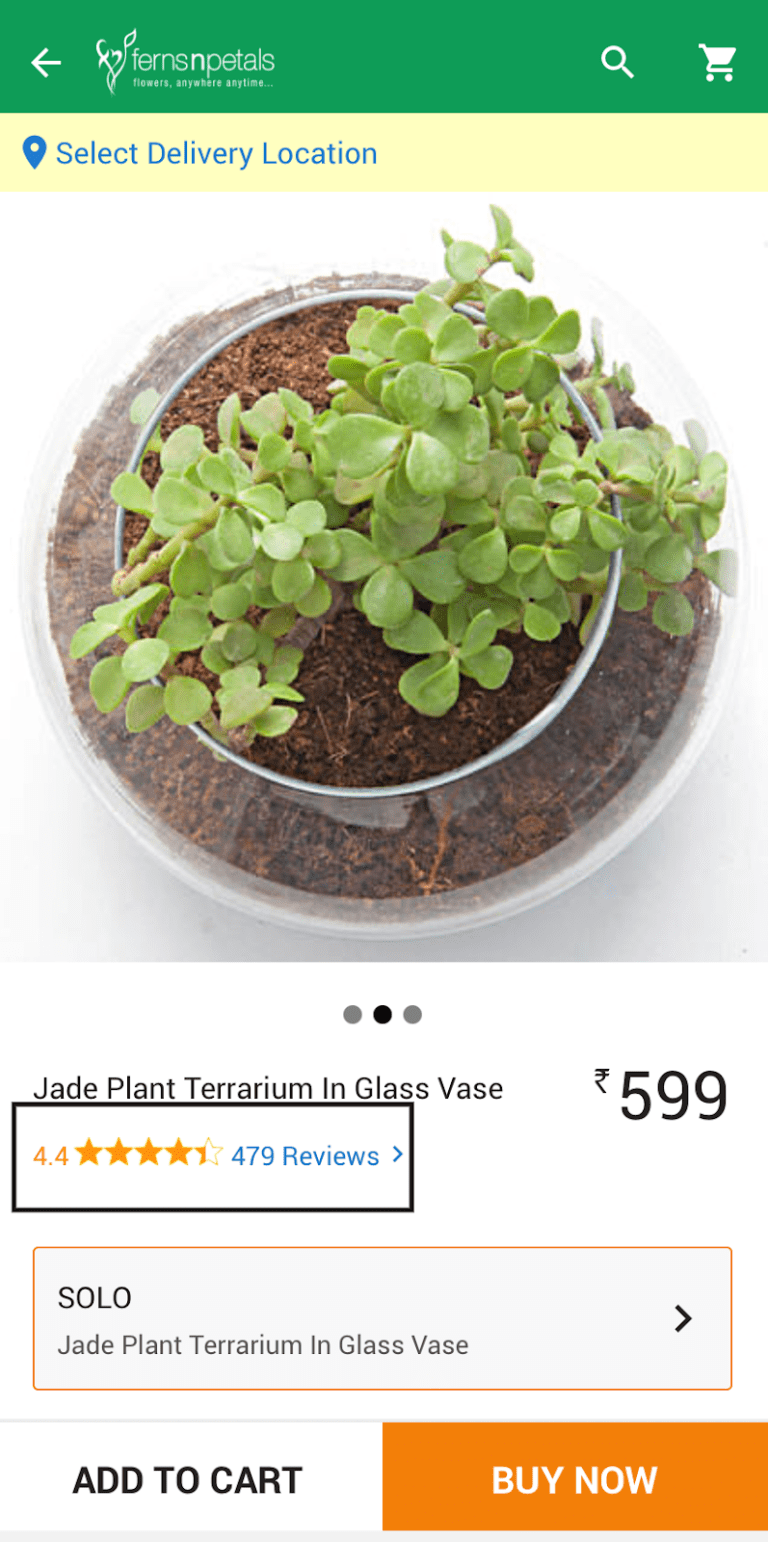Open the search icon
The image size is (768, 1542).
[x=617, y=62]
